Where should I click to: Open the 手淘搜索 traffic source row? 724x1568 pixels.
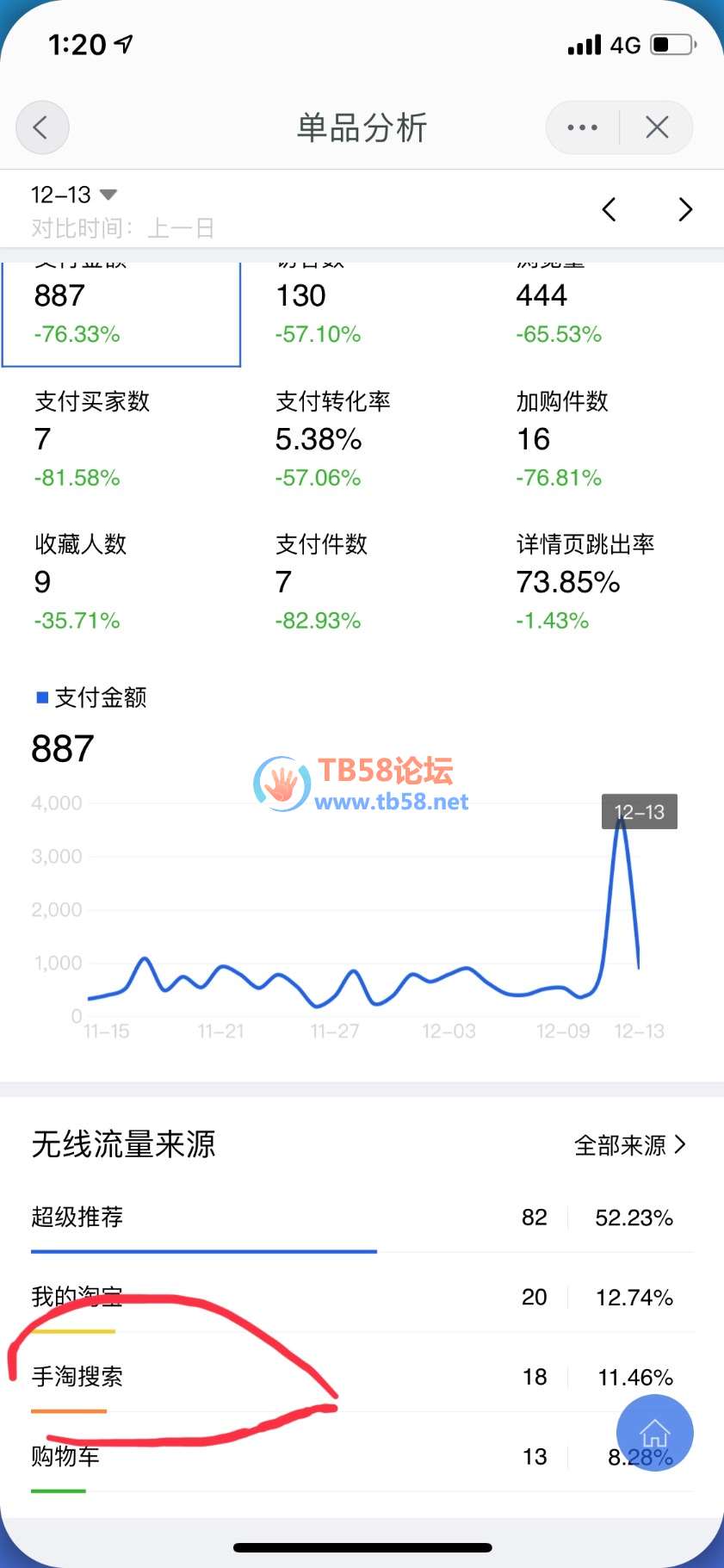362,1377
